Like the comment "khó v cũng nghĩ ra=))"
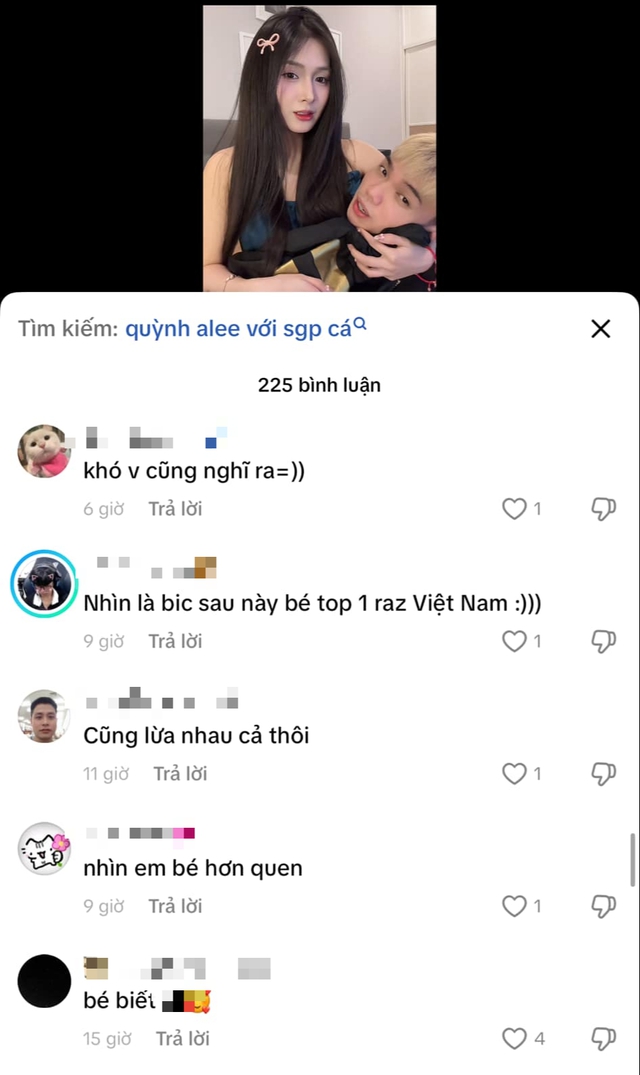 (x=514, y=509)
